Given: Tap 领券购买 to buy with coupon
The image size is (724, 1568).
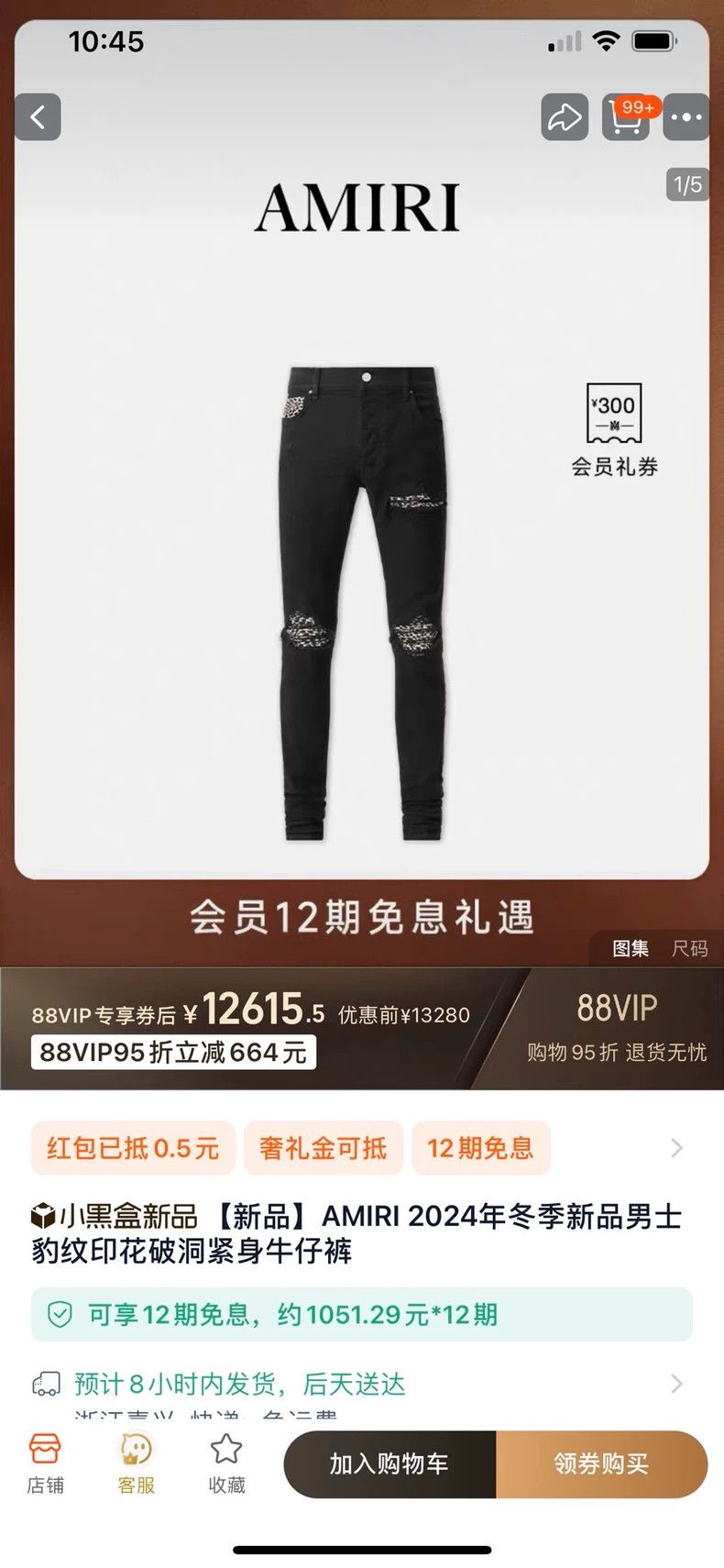Looking at the screenshot, I should (x=601, y=1463).
